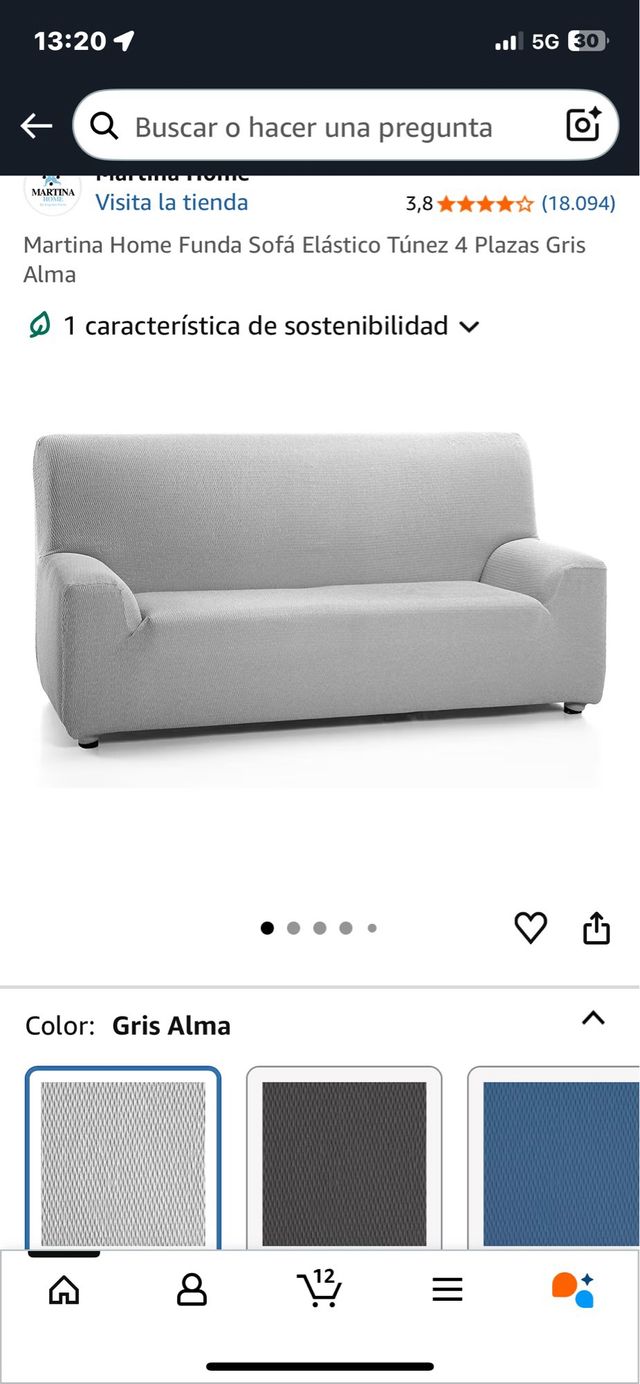Open the camera lens search icon

(x=583, y=125)
